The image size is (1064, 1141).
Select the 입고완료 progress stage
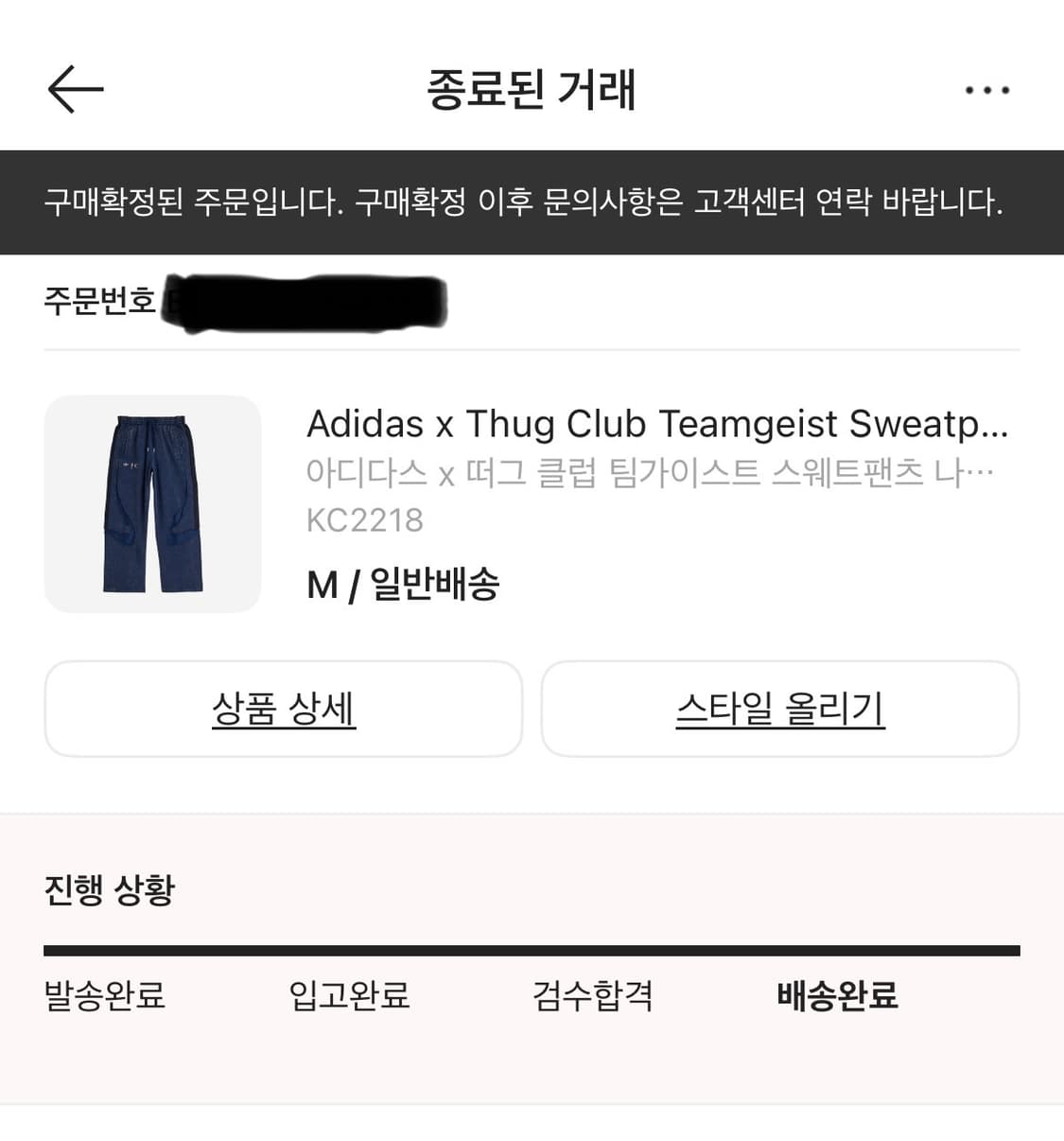(x=350, y=996)
